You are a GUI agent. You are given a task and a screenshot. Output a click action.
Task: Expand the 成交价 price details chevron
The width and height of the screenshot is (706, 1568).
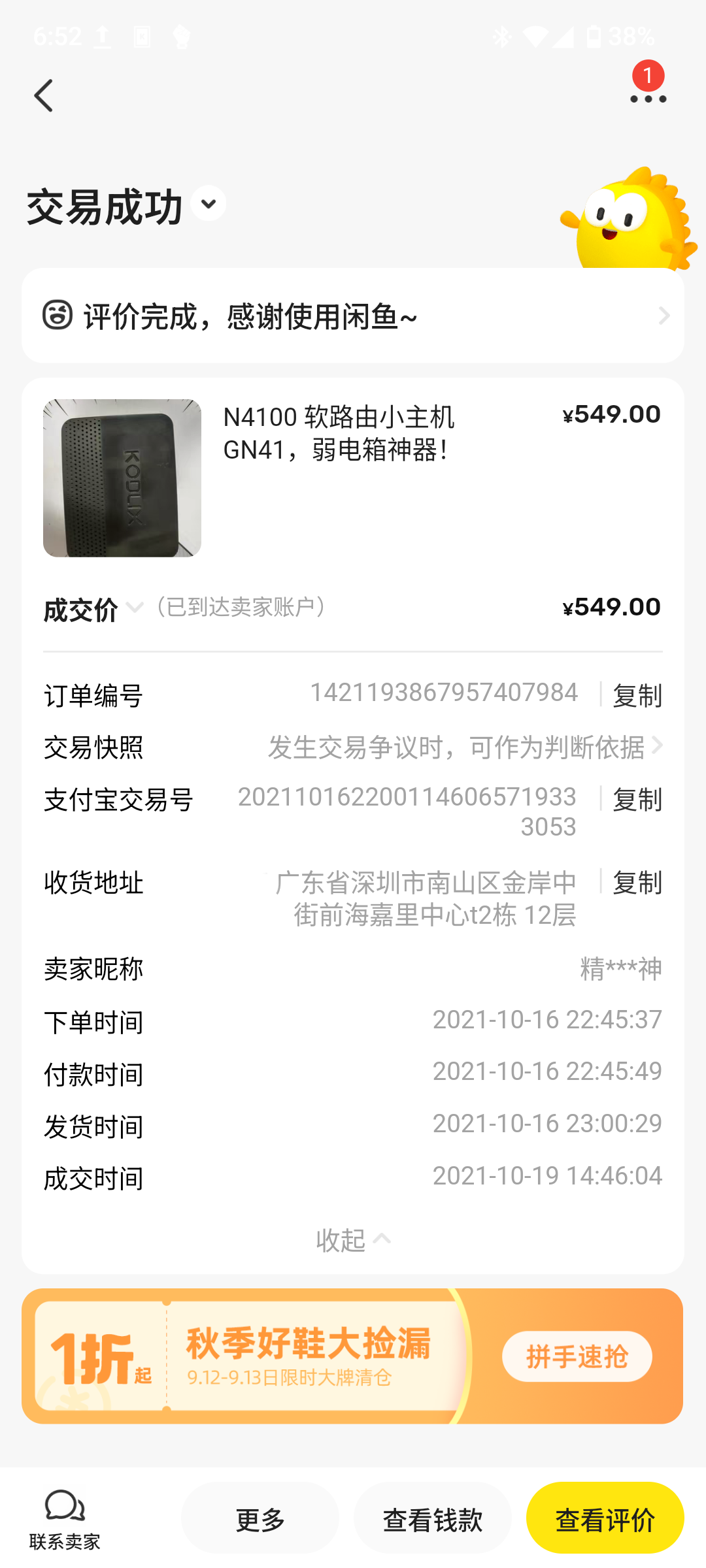click(135, 608)
